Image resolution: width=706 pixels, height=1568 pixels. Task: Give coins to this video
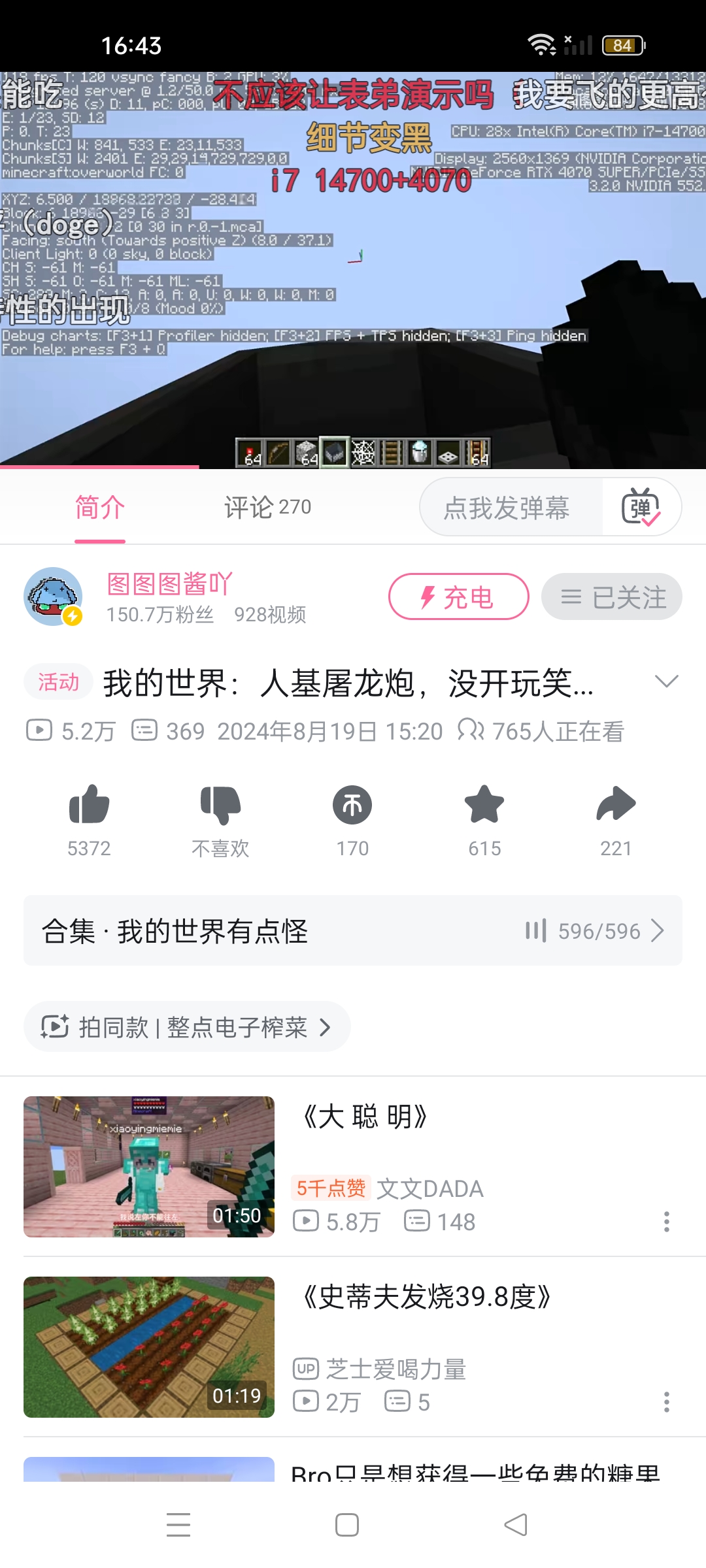[352, 805]
